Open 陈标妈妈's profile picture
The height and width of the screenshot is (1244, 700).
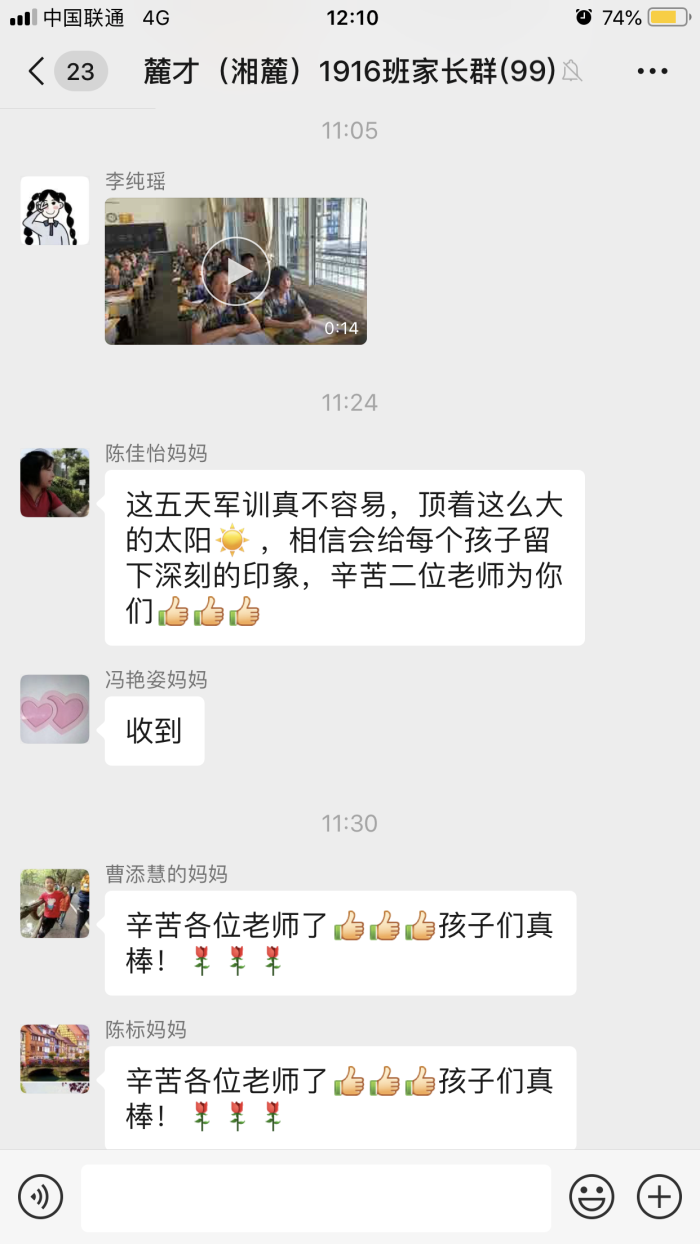coord(55,1059)
